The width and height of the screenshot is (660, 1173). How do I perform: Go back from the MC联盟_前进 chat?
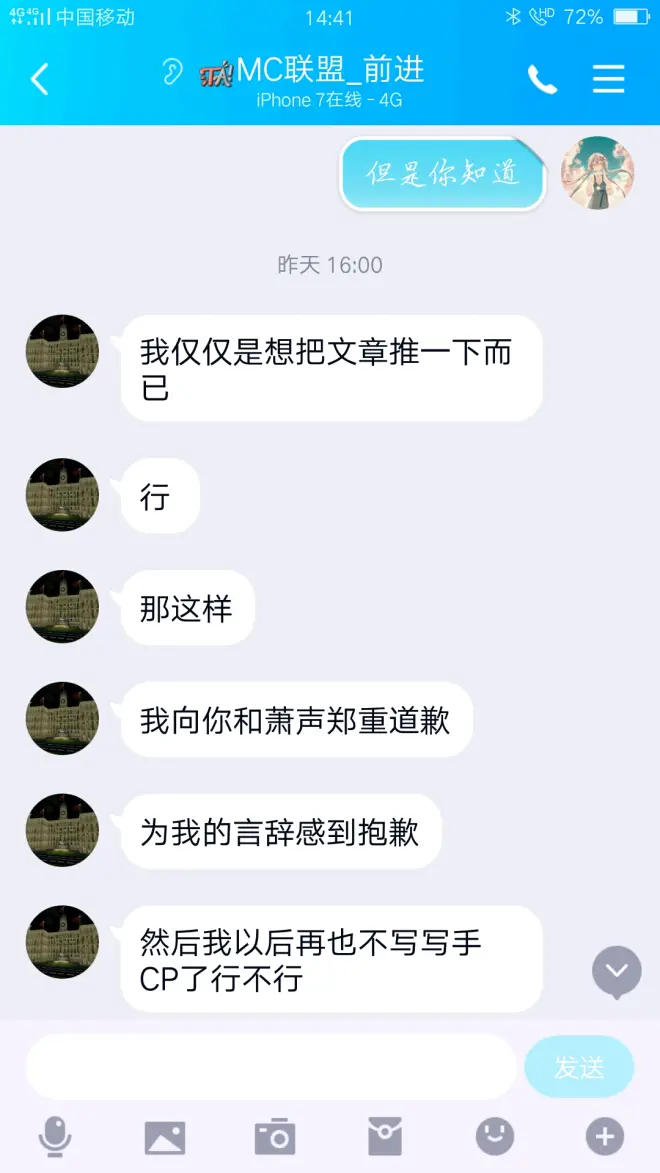40,79
